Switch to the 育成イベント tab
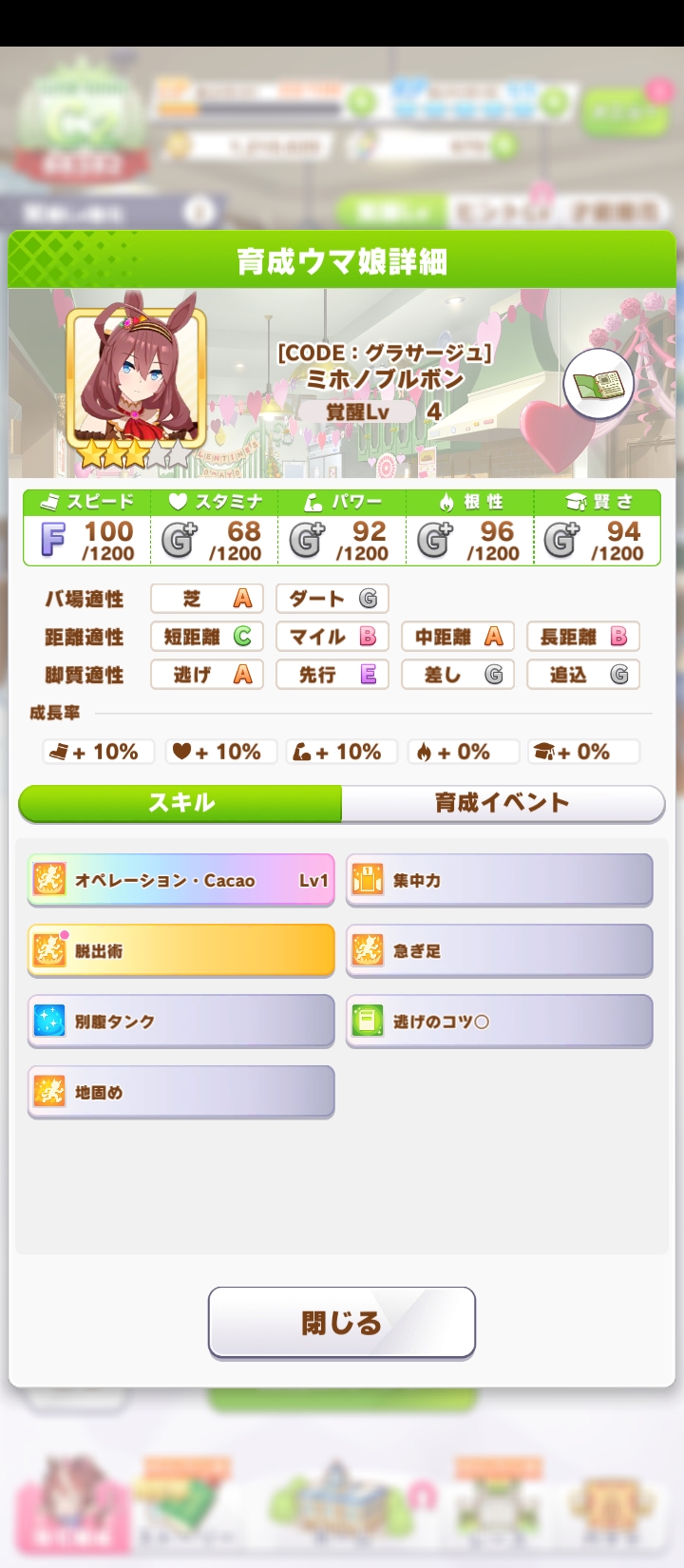The width and height of the screenshot is (684, 1568). tap(502, 803)
